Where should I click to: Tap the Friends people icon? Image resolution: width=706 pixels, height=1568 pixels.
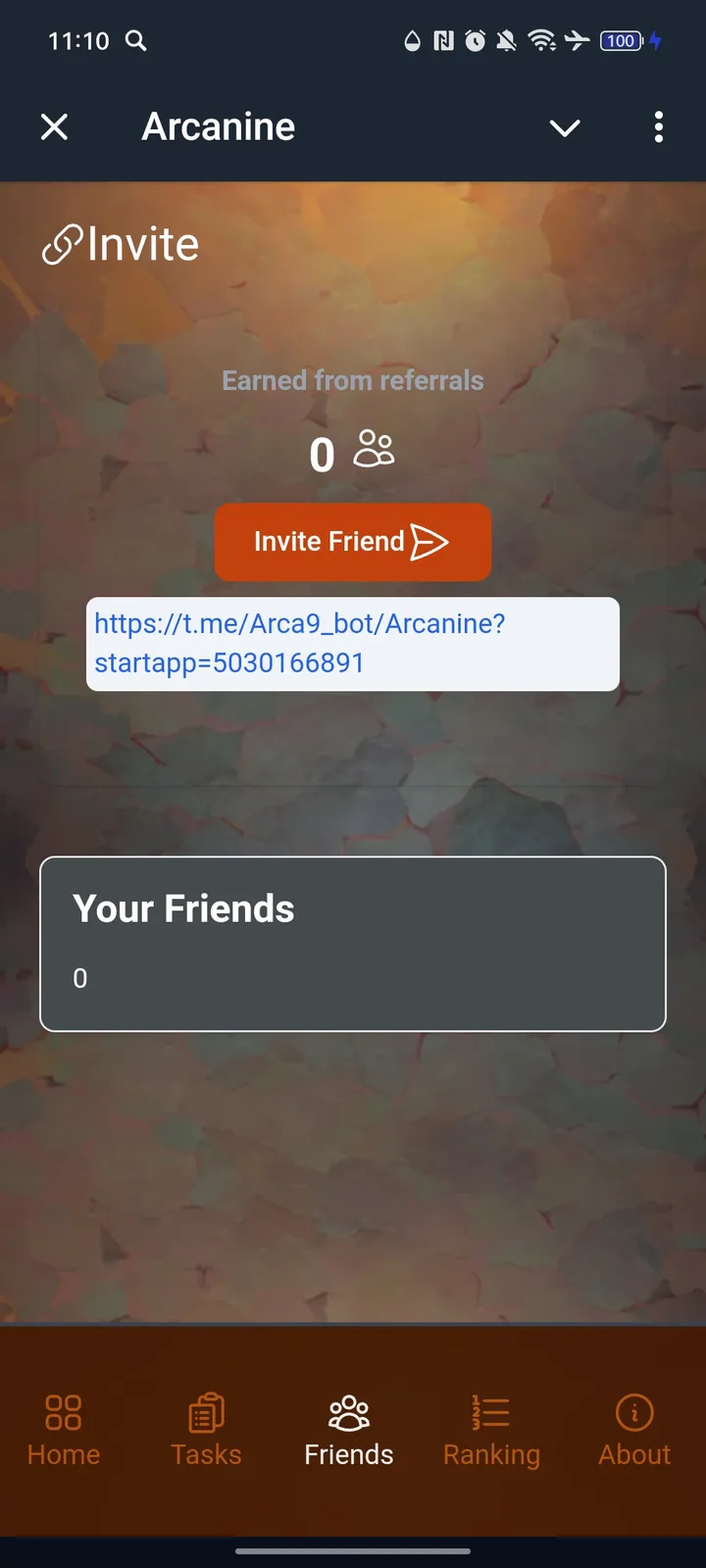point(348,1411)
